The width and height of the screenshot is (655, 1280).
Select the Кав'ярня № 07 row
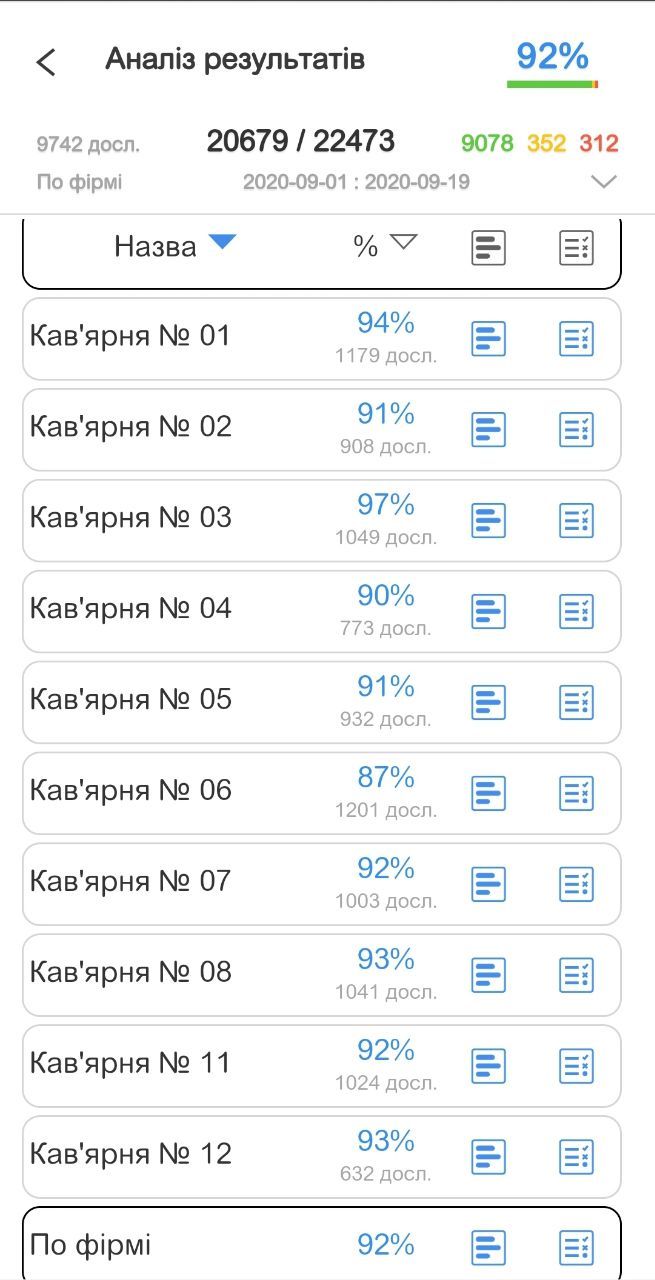click(130, 882)
